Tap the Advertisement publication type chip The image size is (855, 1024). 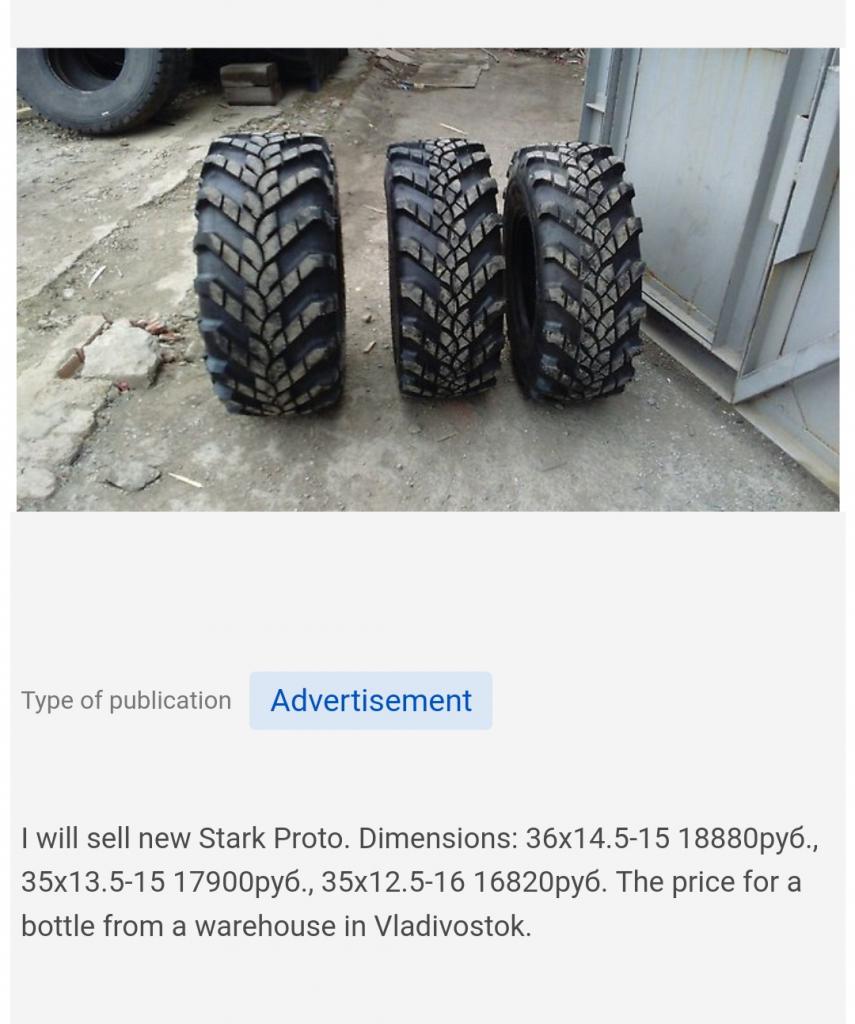point(370,700)
